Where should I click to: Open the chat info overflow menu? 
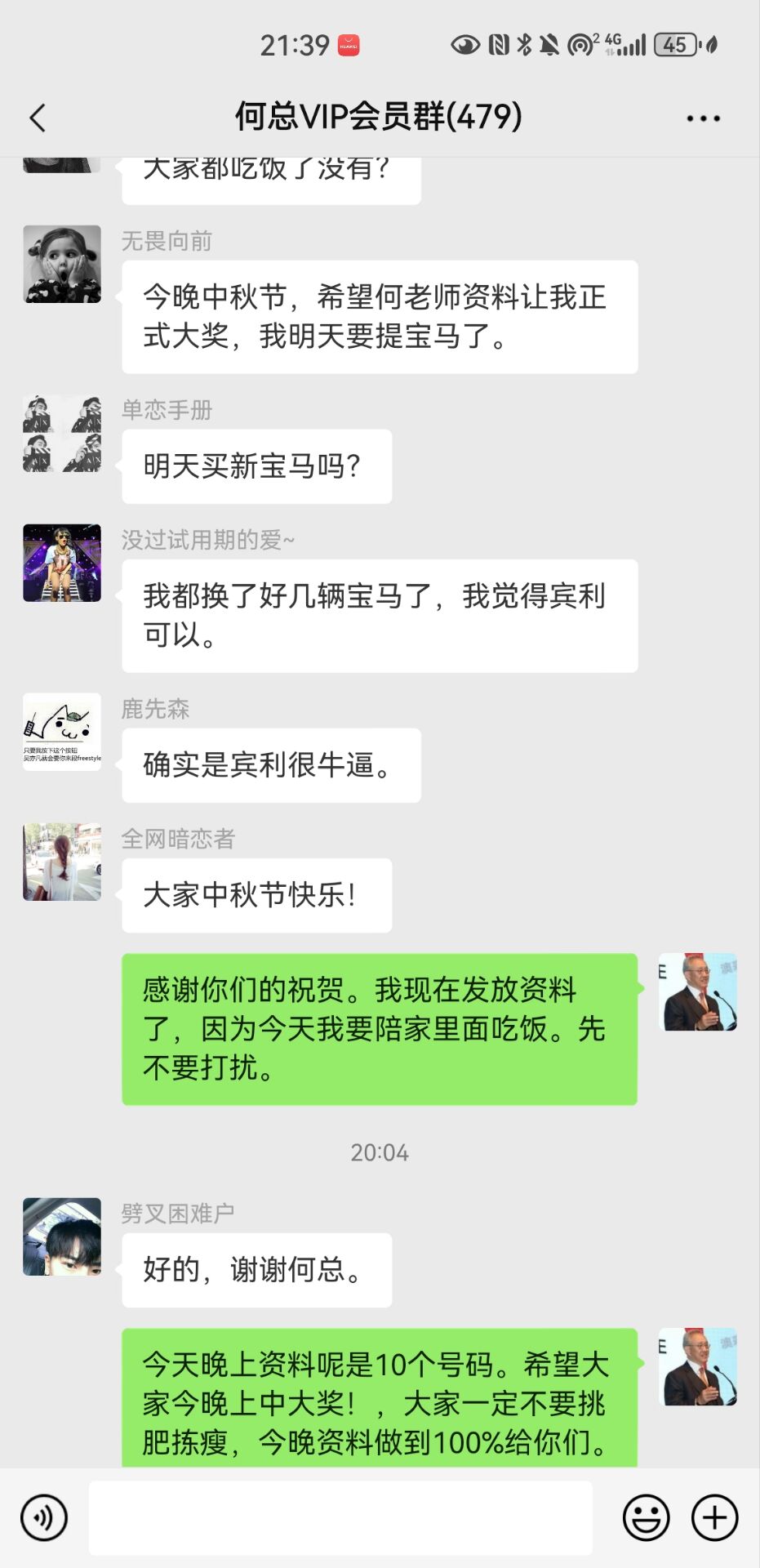coord(703,118)
